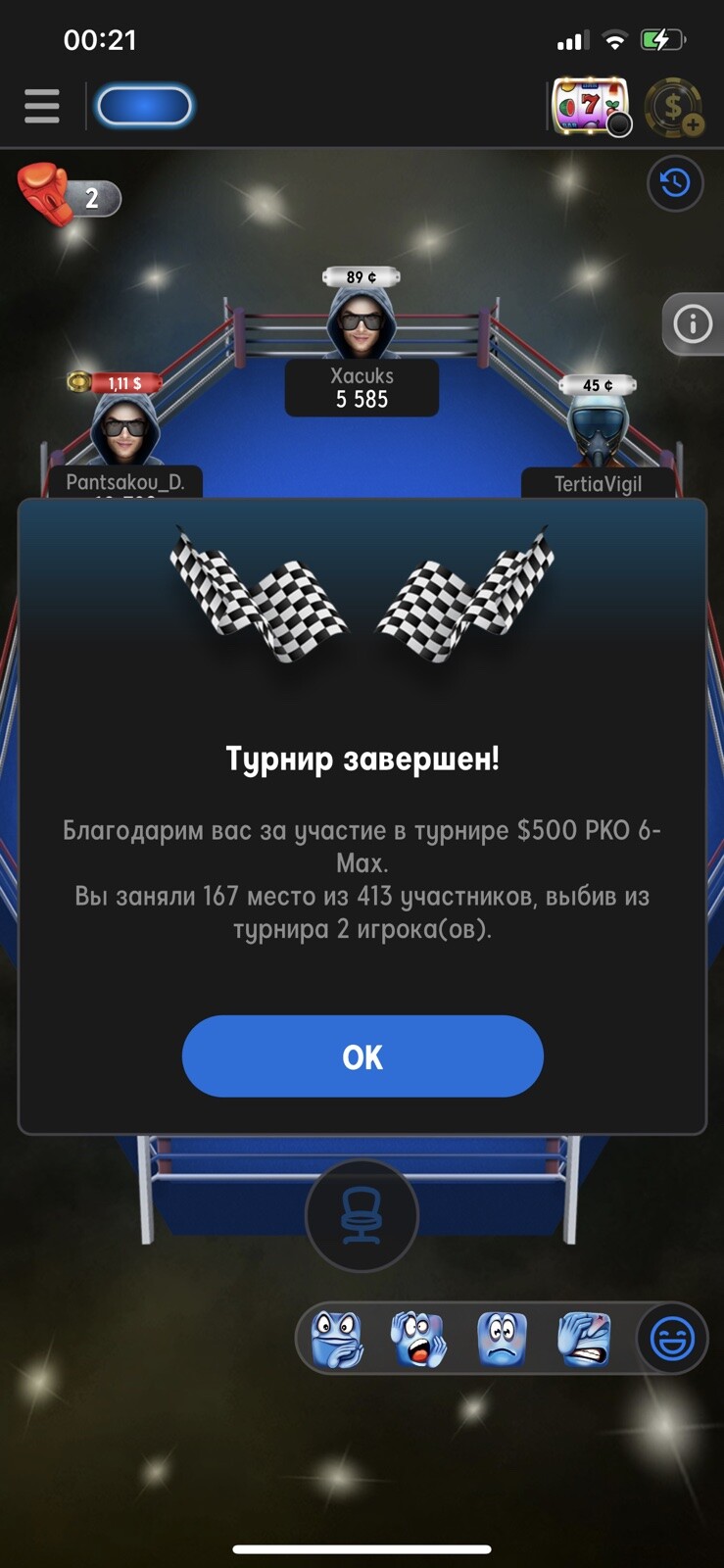Open the tournament info button
The height and width of the screenshot is (1568, 724).
[x=693, y=323]
